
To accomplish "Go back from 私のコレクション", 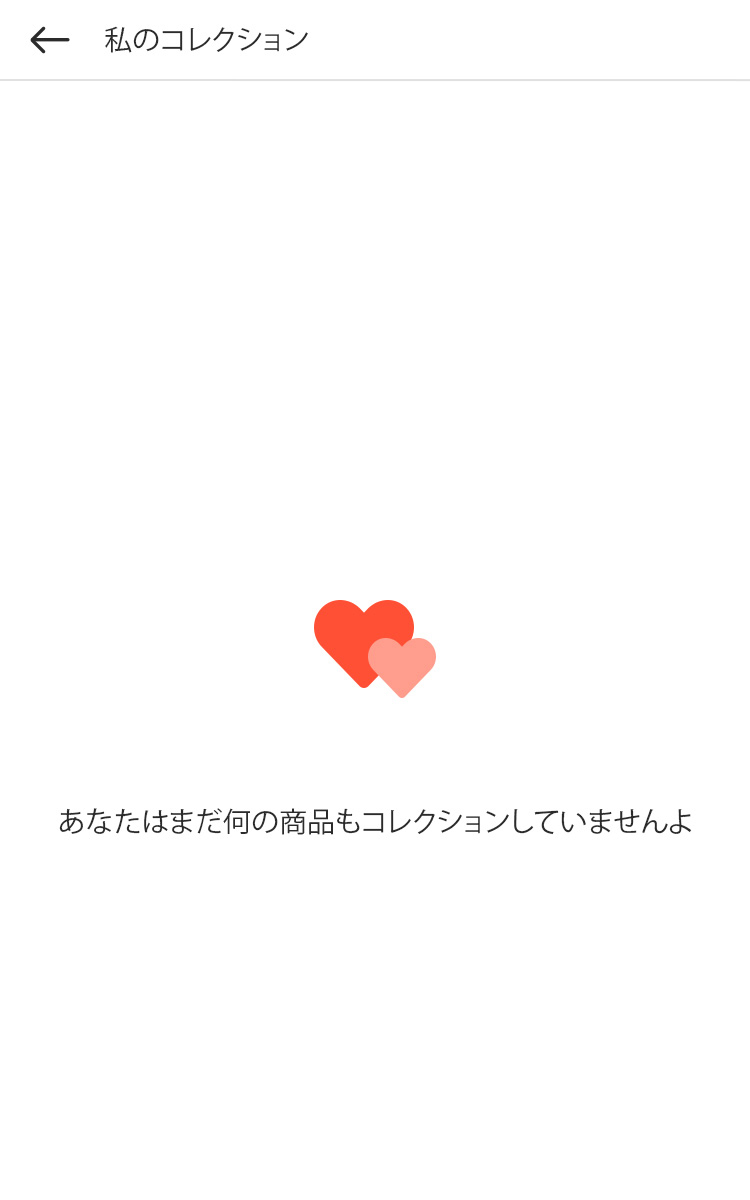I will (49, 40).
